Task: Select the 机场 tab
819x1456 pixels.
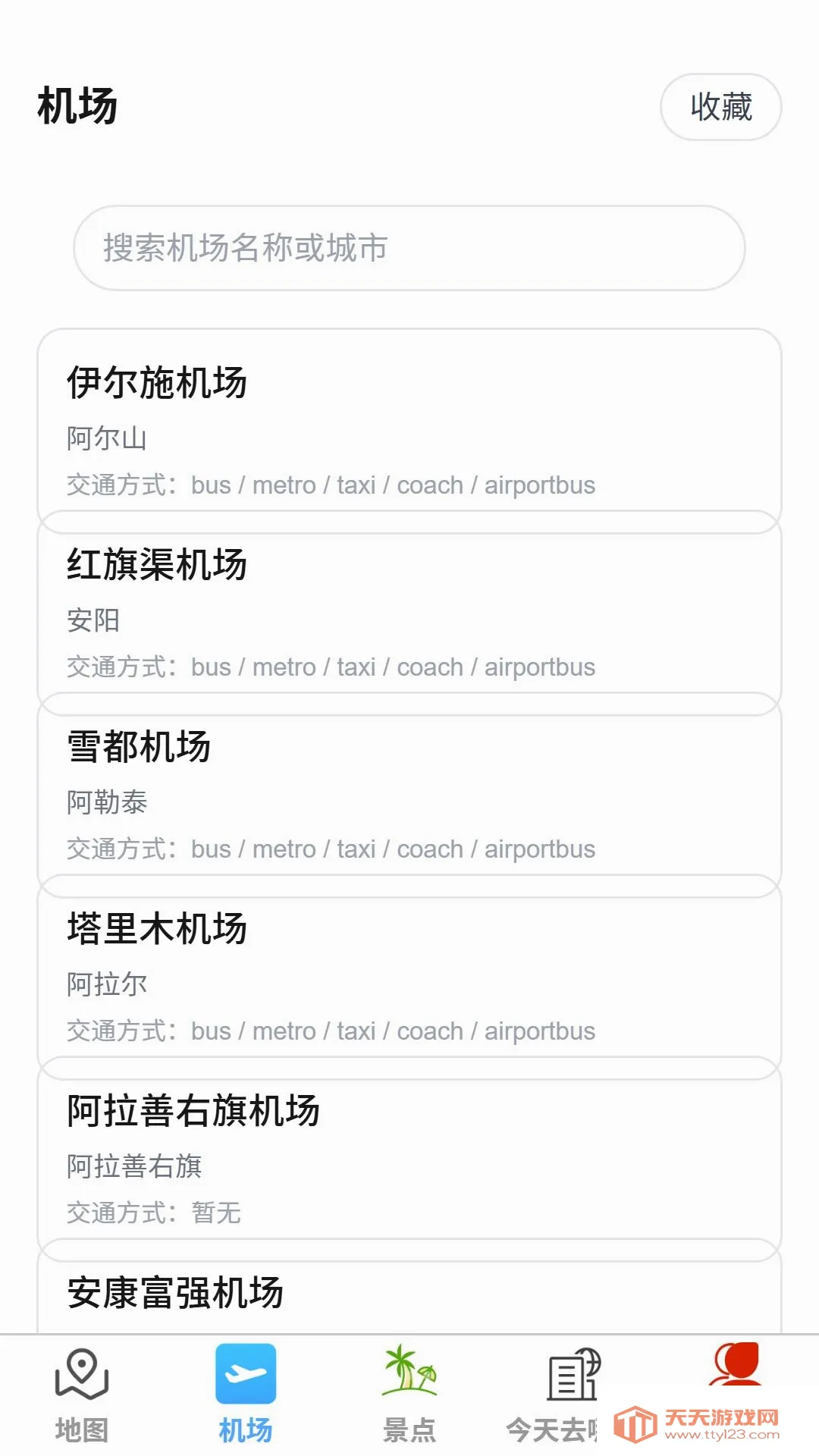Action: click(x=246, y=1395)
